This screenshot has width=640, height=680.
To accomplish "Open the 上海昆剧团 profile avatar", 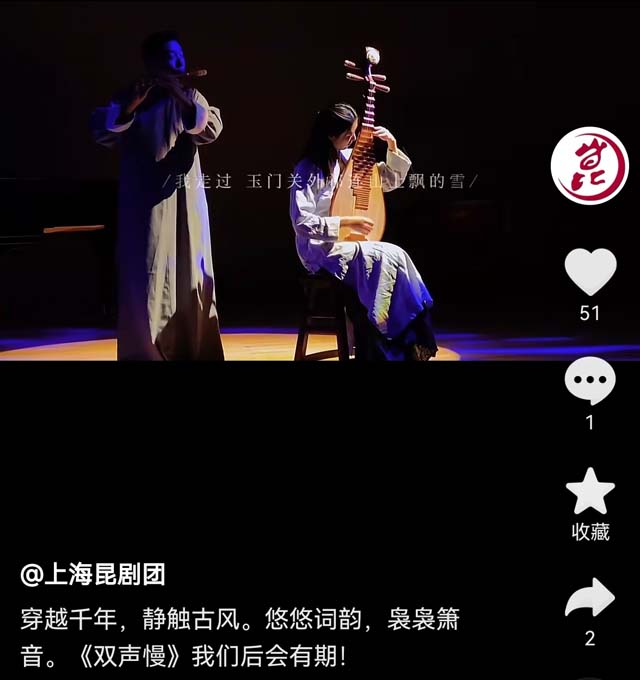I will tap(589, 166).
